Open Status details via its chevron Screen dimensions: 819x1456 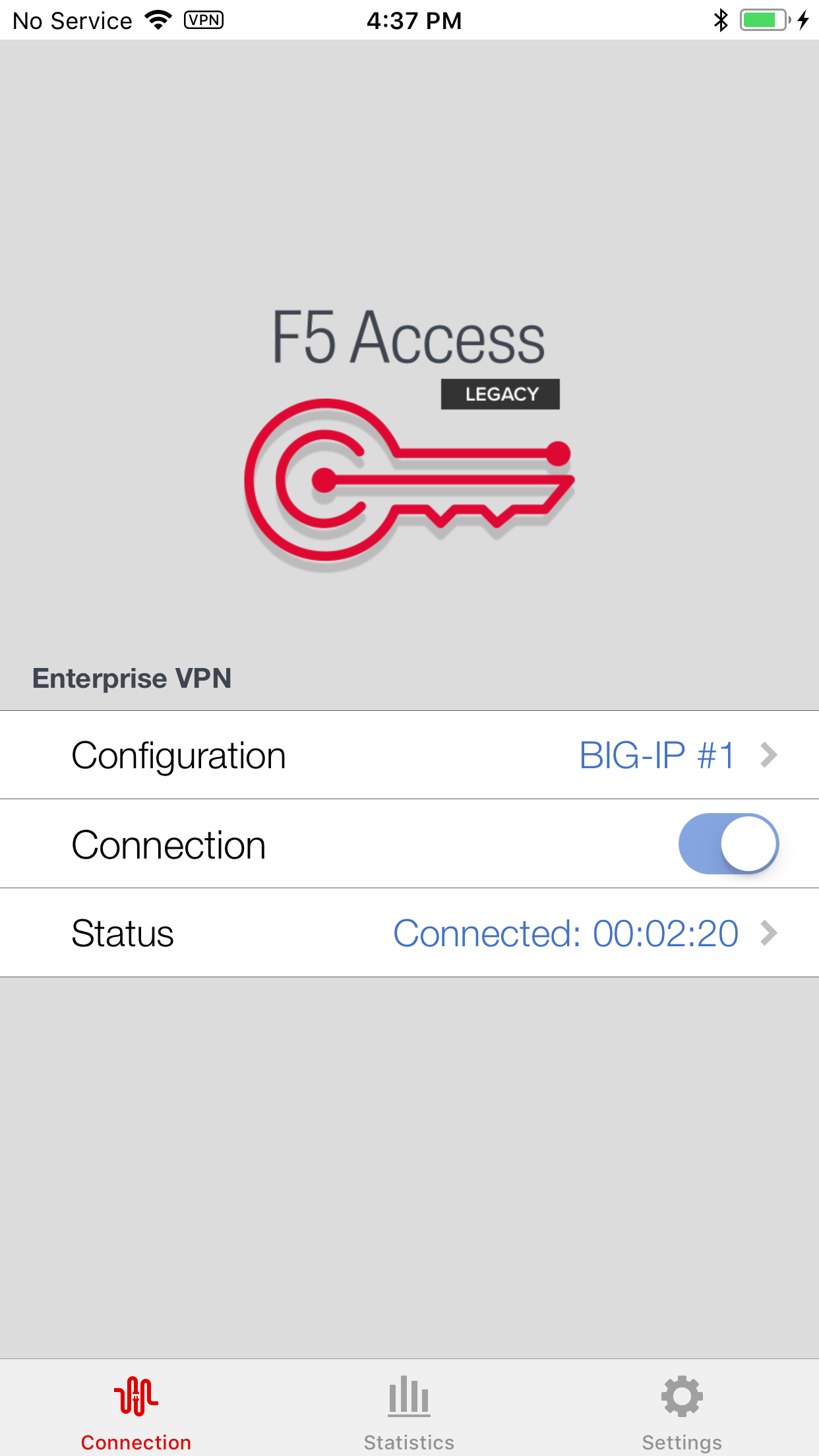(768, 933)
